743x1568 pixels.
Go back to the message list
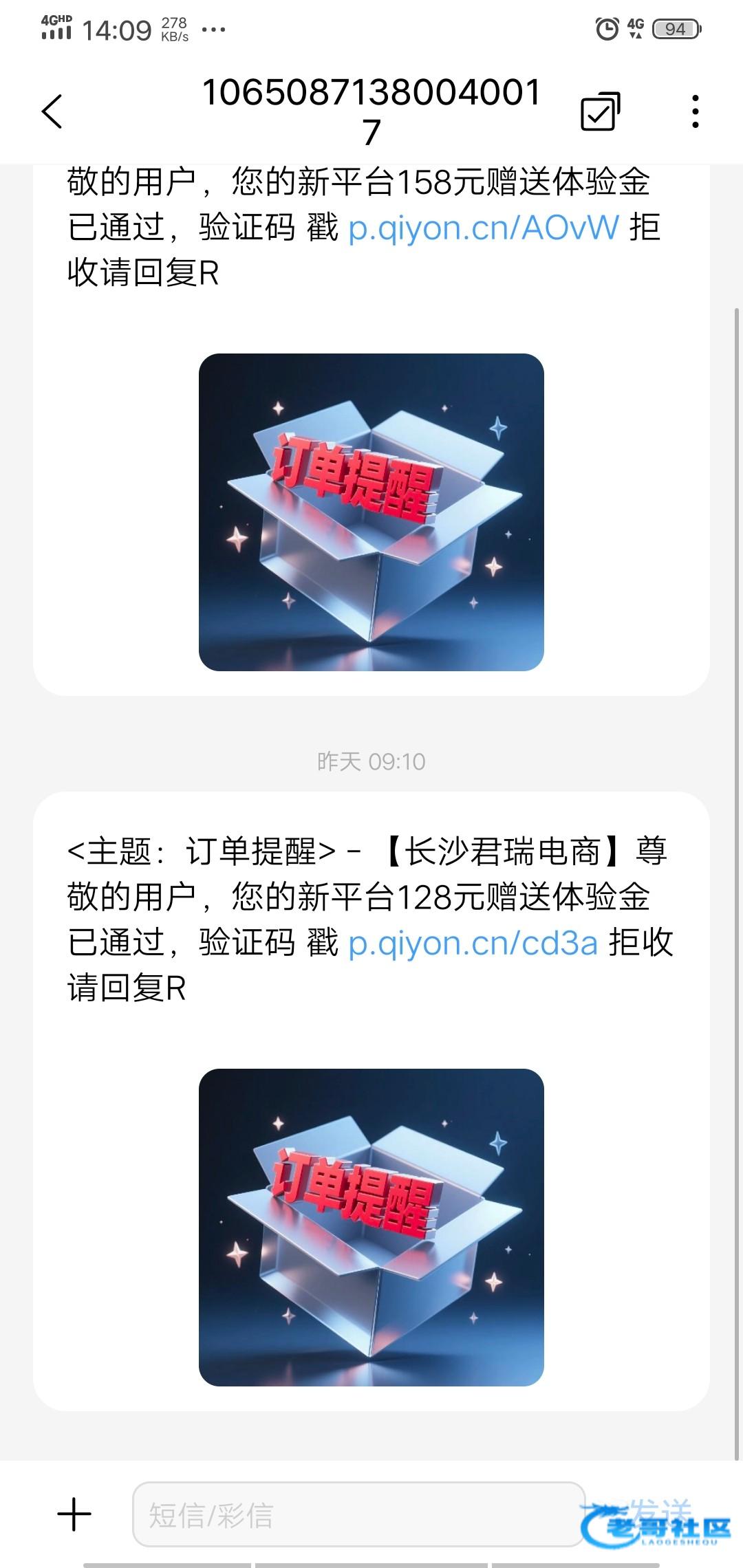tap(52, 111)
